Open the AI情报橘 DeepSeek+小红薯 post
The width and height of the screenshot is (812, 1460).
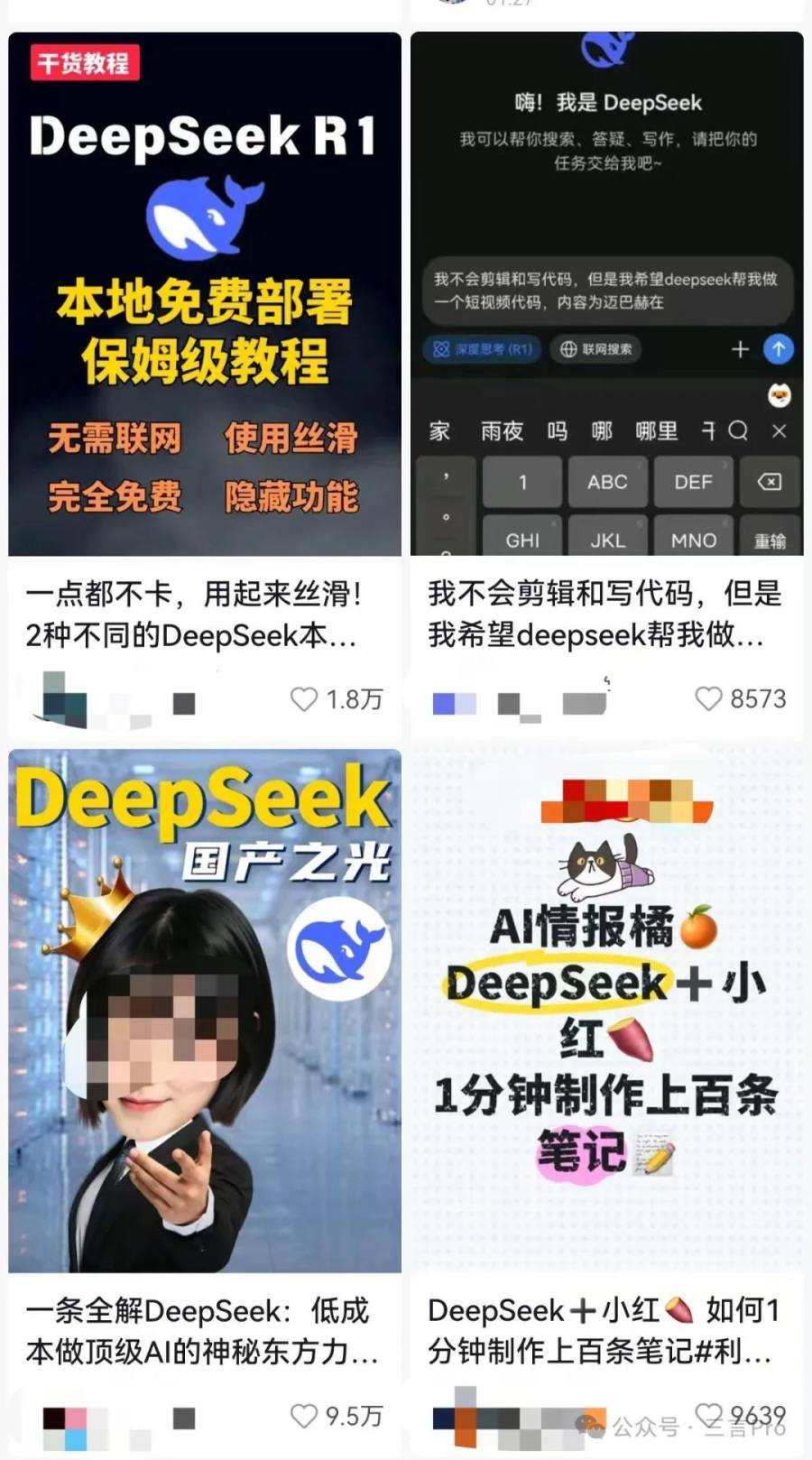coord(606,1011)
